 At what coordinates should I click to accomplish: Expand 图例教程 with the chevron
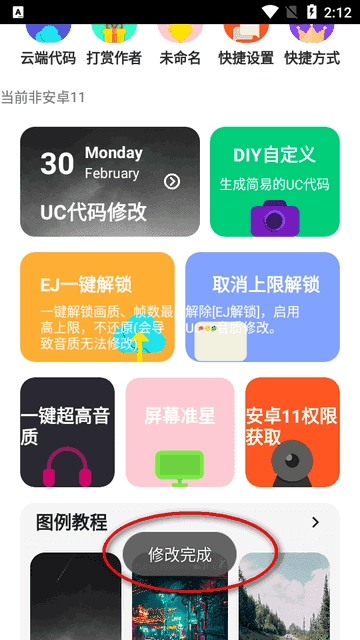click(x=315, y=522)
